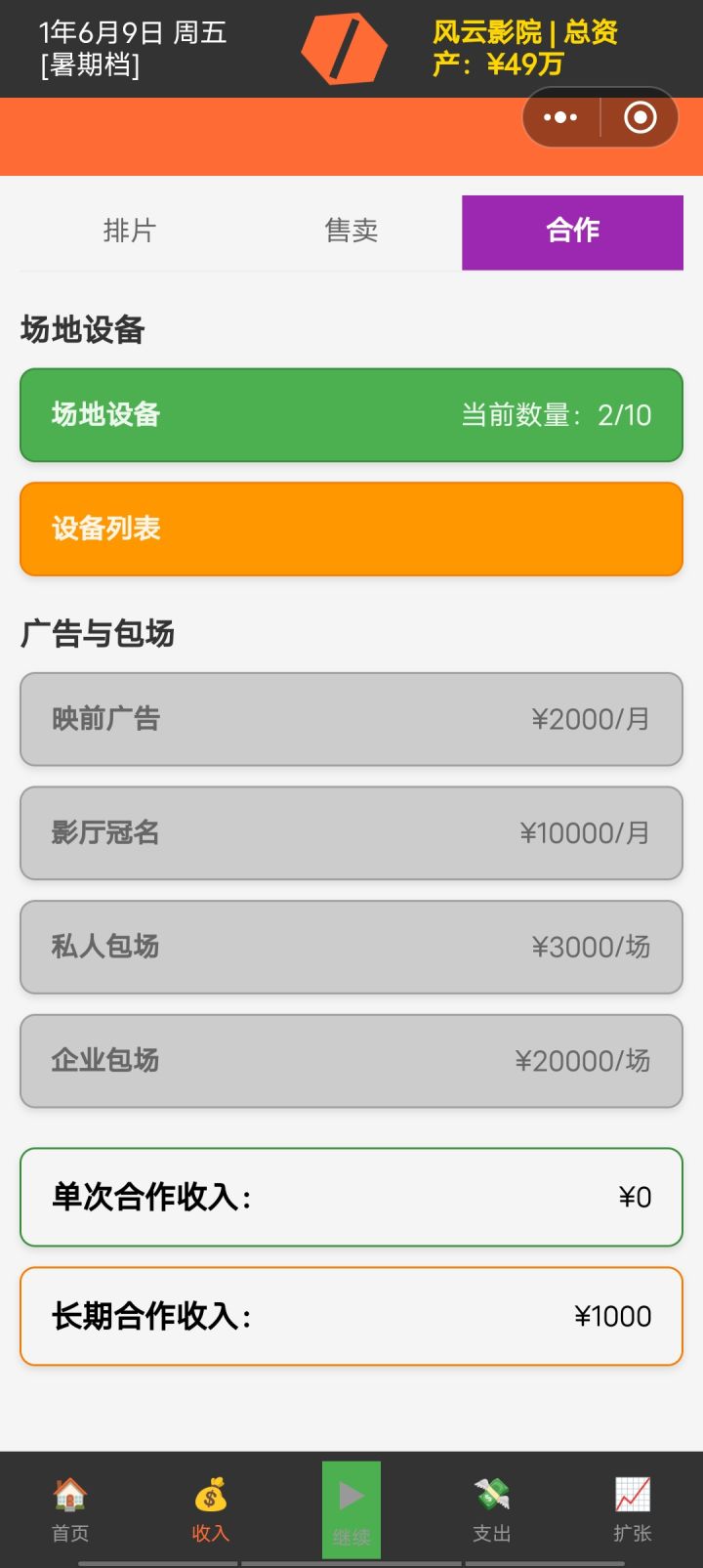The image size is (703, 1568).
Task: Open the 场地设备 green button
Action: (351, 415)
